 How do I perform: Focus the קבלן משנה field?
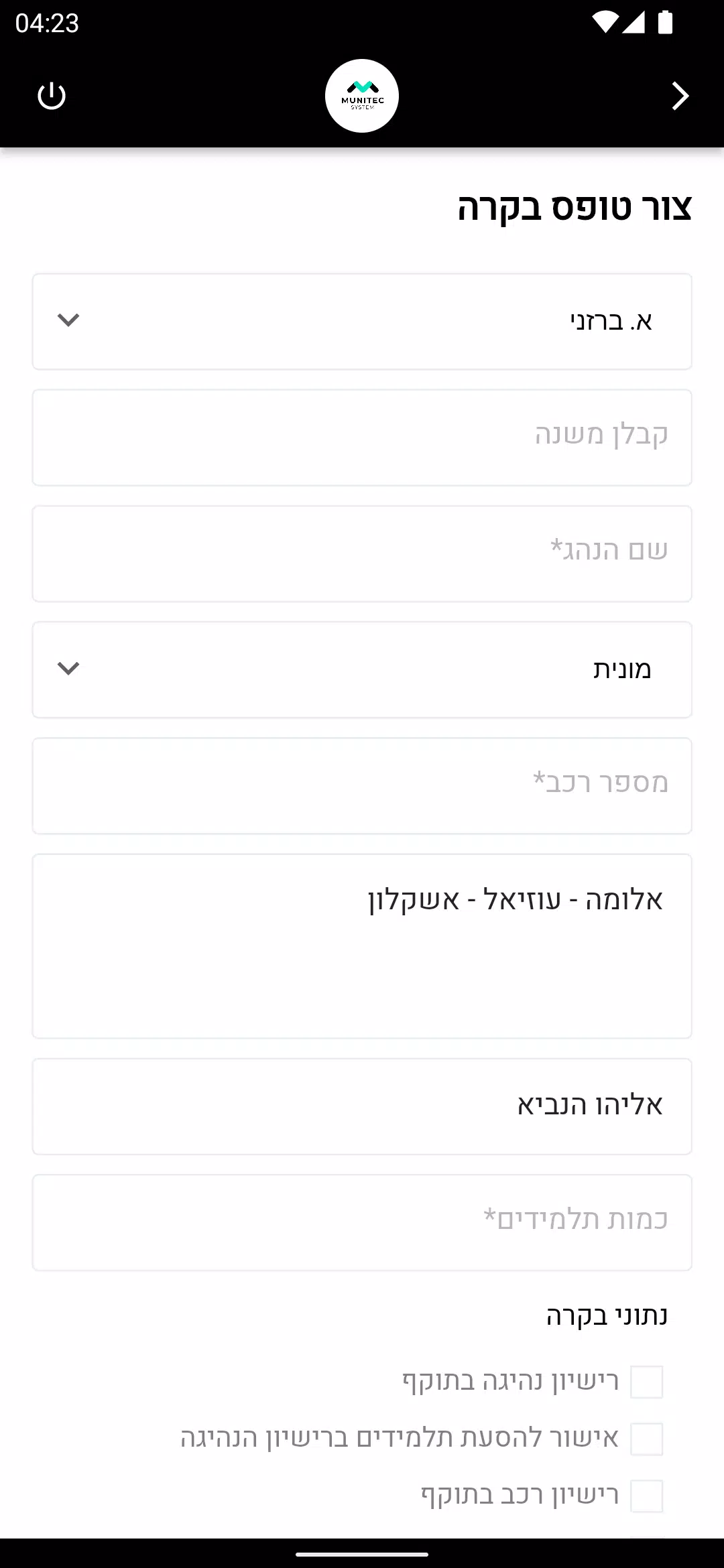362,438
